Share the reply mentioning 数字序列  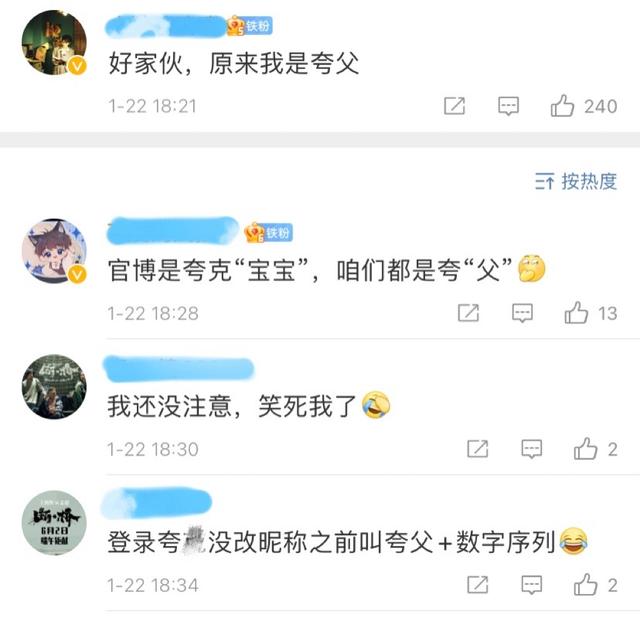[478, 585]
